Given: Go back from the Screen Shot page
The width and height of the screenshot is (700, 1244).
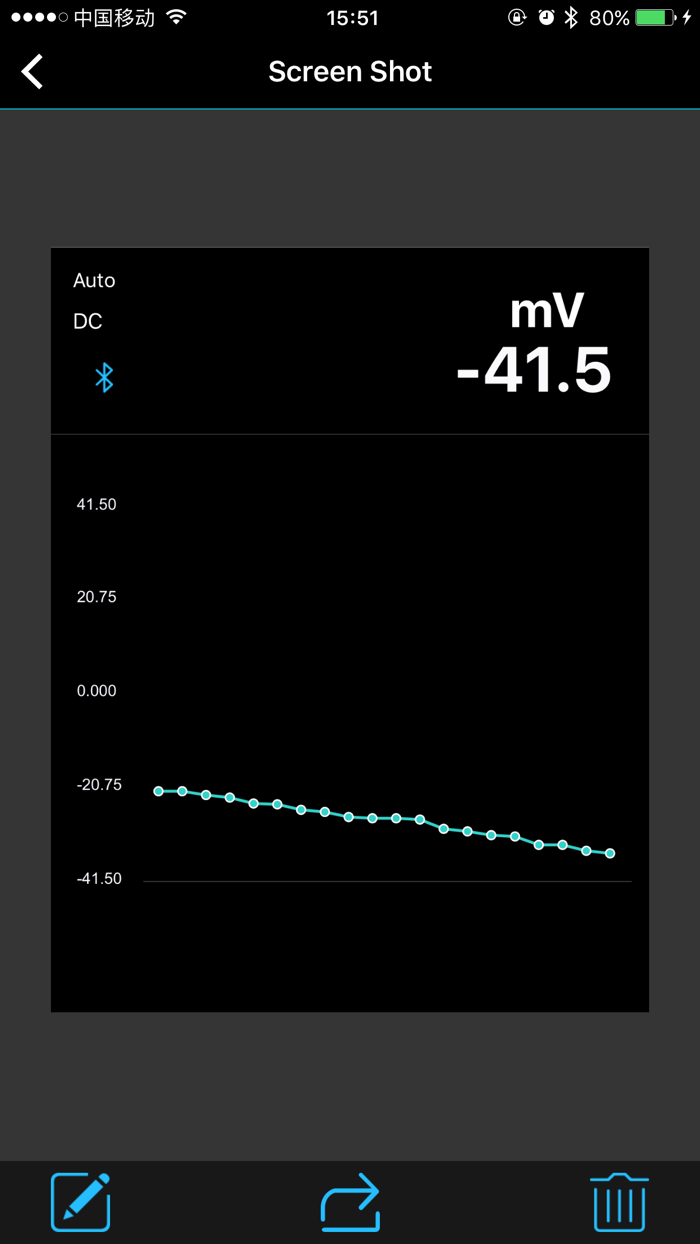Looking at the screenshot, I should [x=33, y=72].
